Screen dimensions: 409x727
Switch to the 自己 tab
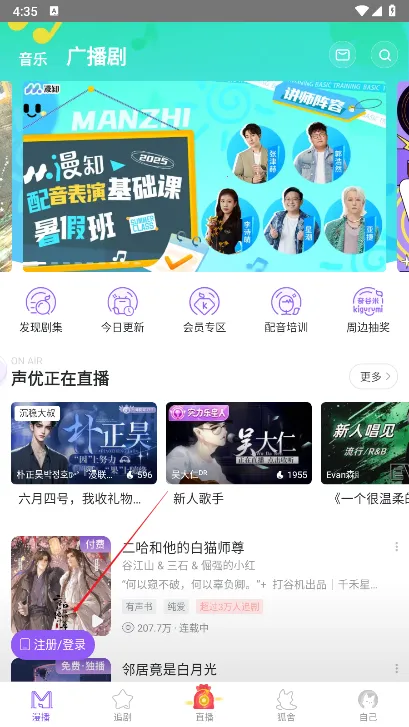point(368,705)
